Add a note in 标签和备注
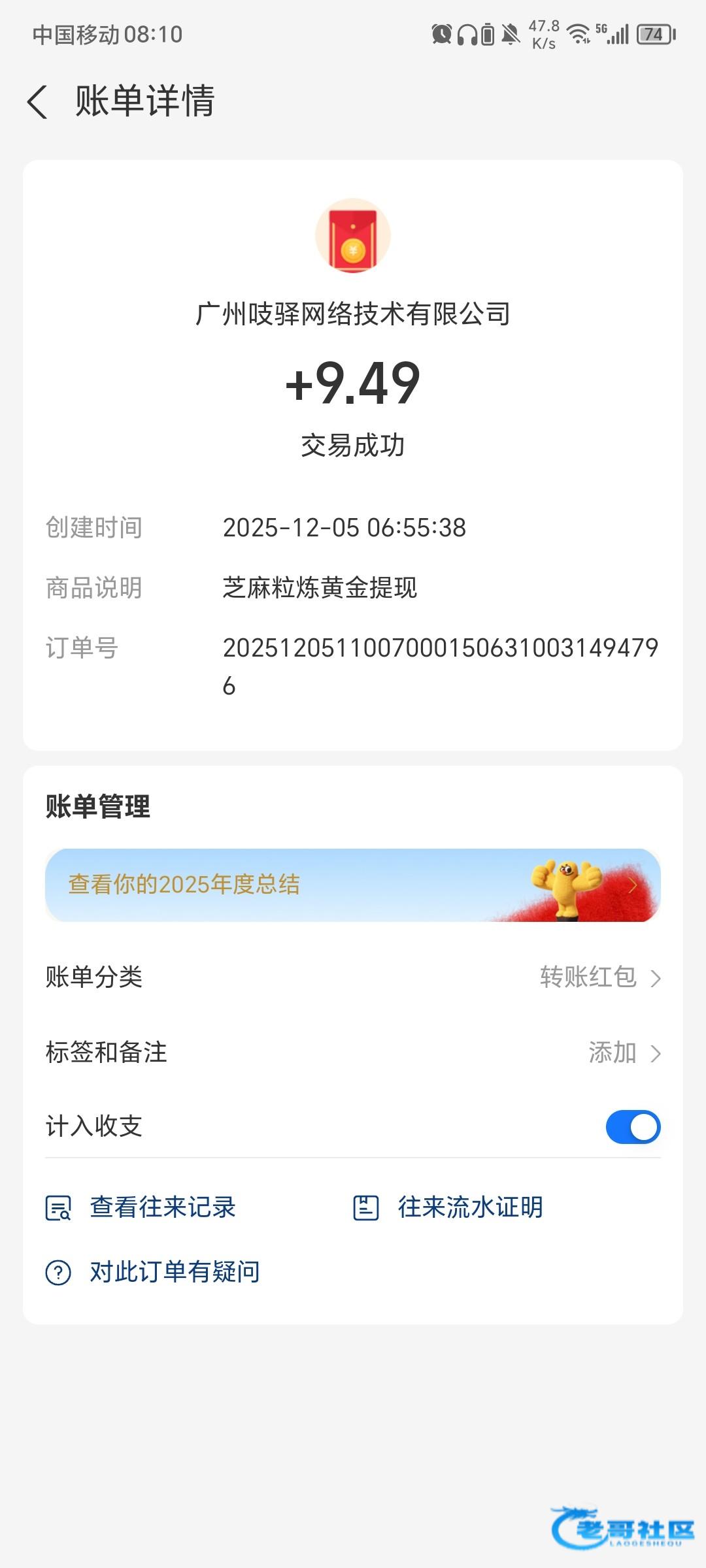The width and height of the screenshot is (706, 1568). point(624,1053)
